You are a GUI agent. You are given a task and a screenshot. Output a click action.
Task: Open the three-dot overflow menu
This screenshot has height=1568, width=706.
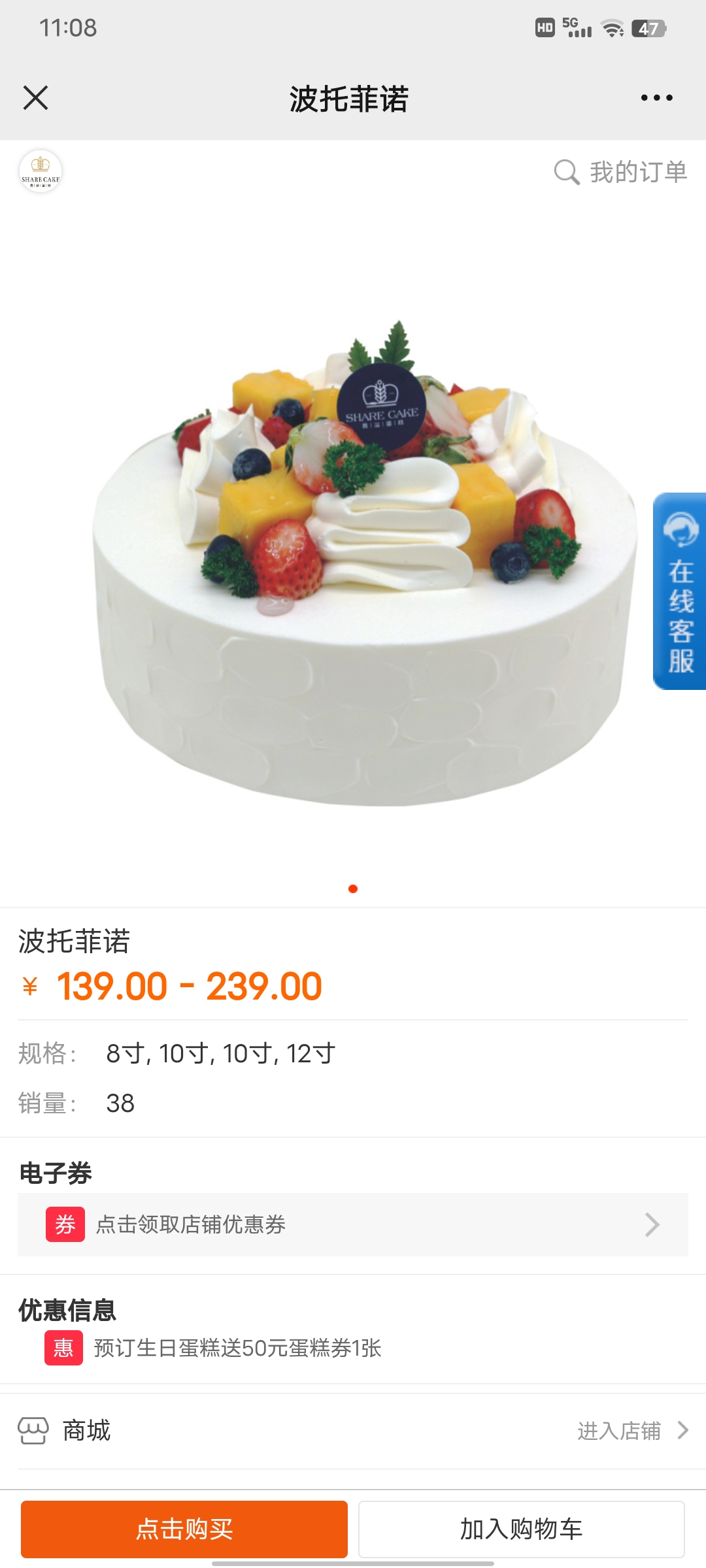[656, 98]
